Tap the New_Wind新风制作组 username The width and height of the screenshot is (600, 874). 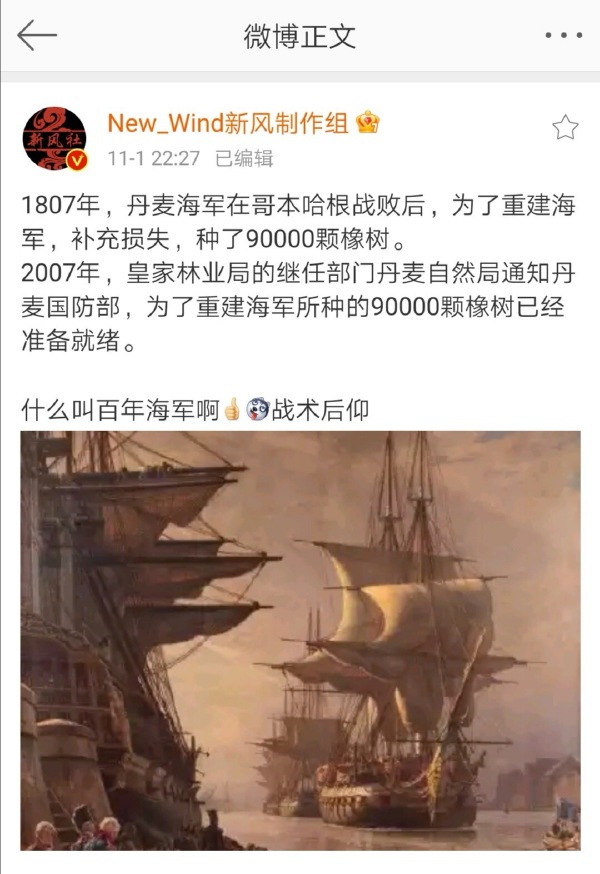(228, 124)
